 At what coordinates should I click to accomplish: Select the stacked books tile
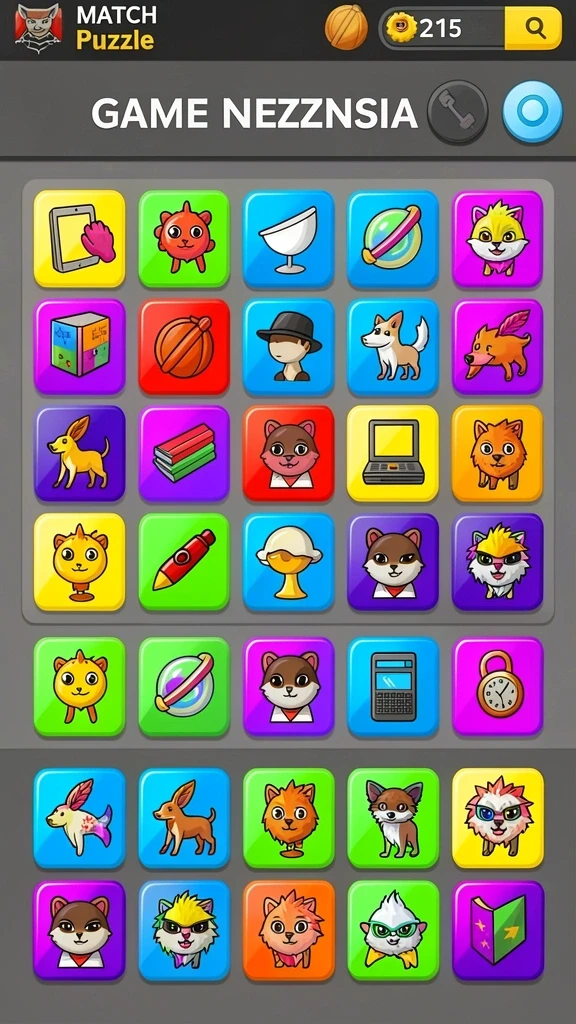pyautogui.click(x=184, y=453)
